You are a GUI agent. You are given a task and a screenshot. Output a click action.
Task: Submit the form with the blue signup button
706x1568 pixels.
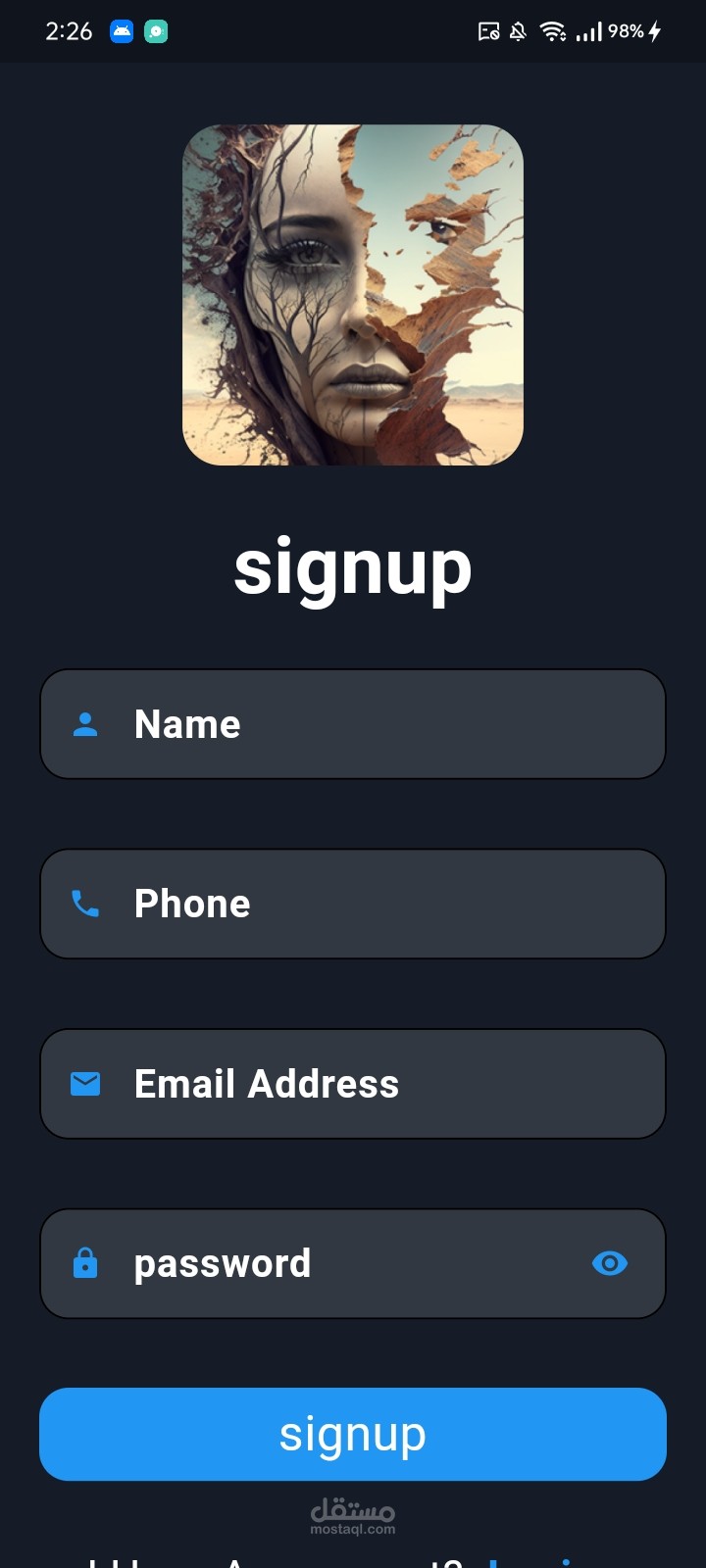[353, 1434]
